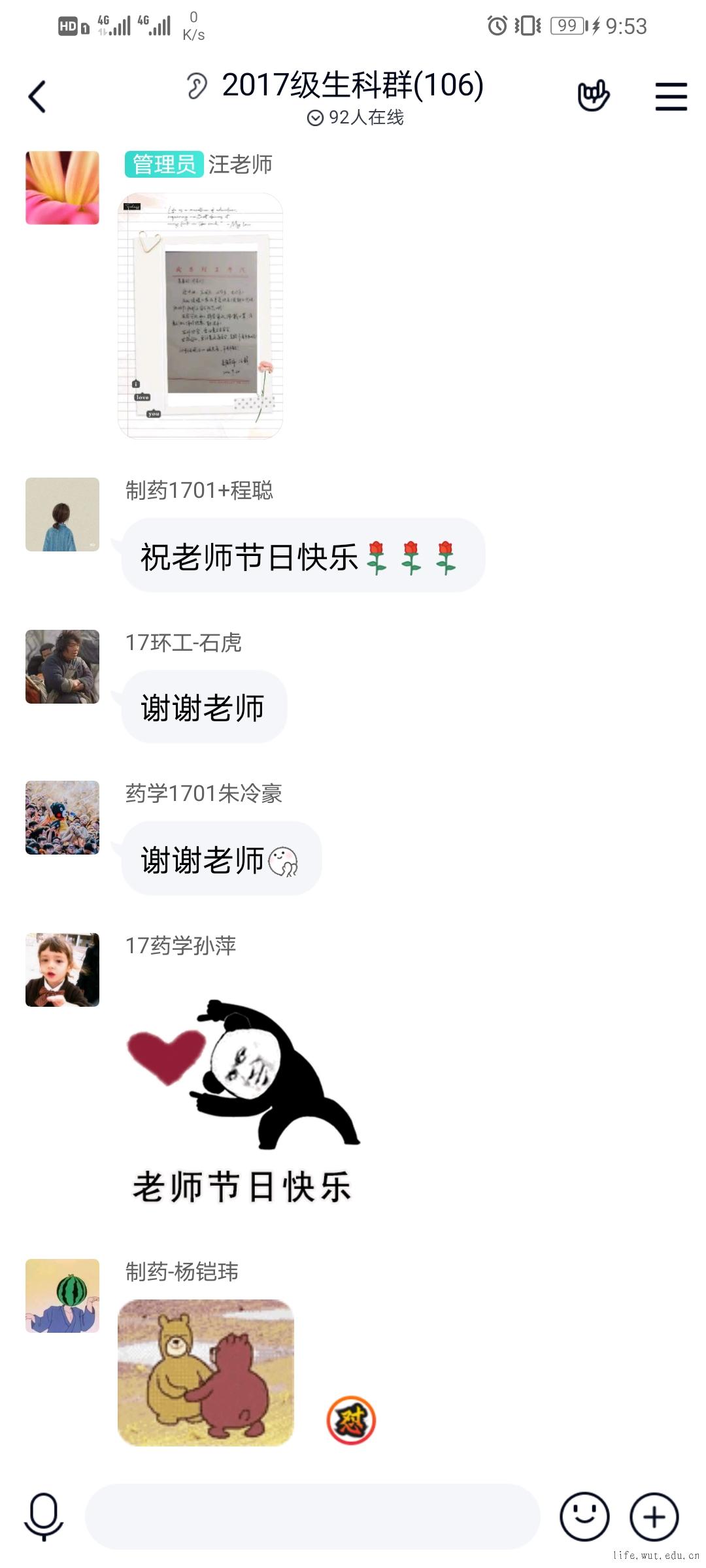This screenshot has width=706, height=1568.
Task: Open avatar of 制药-杨铠玮
Action: (62, 1296)
